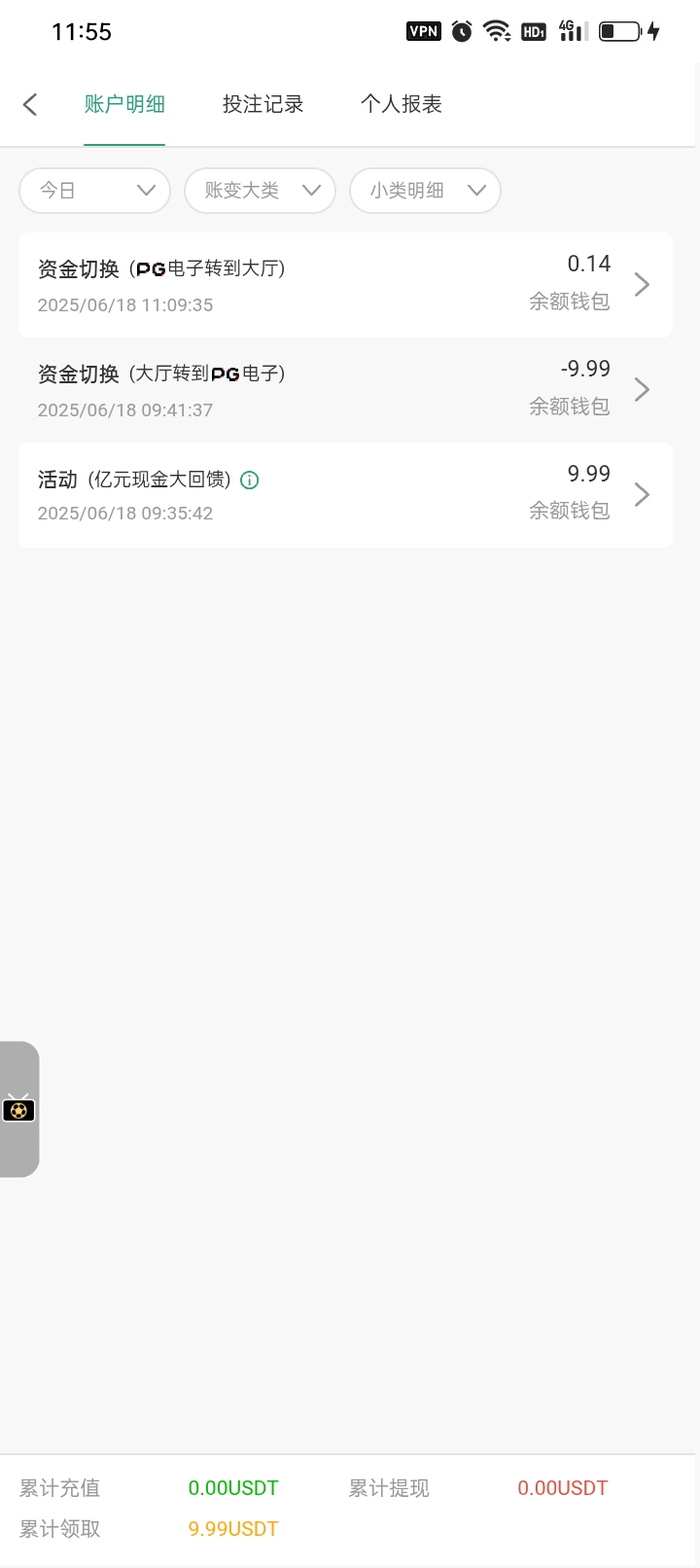Go back using the top-left arrow
The image size is (700, 1568).
coord(30,104)
